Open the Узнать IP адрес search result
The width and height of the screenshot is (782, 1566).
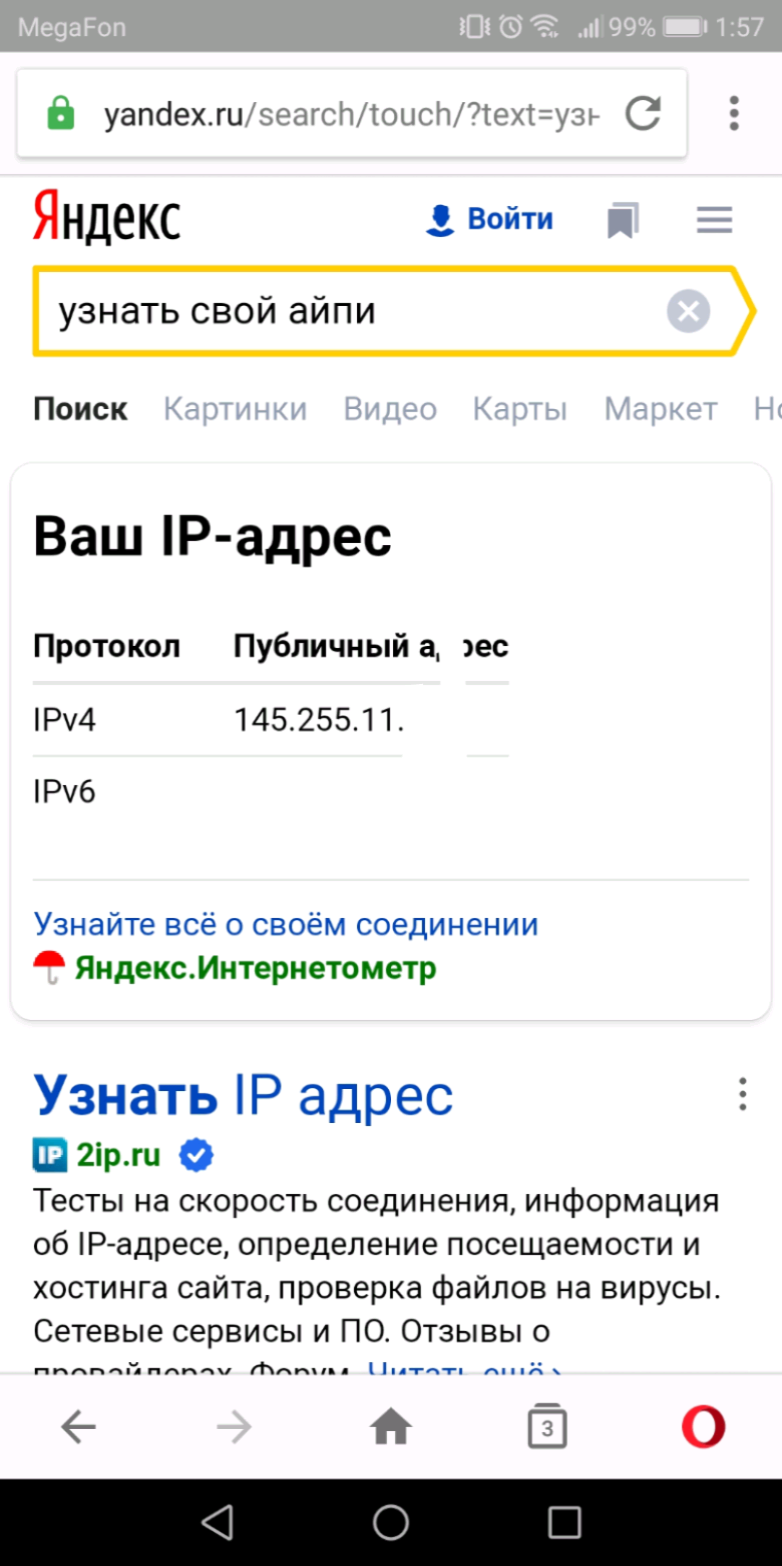[243, 1096]
